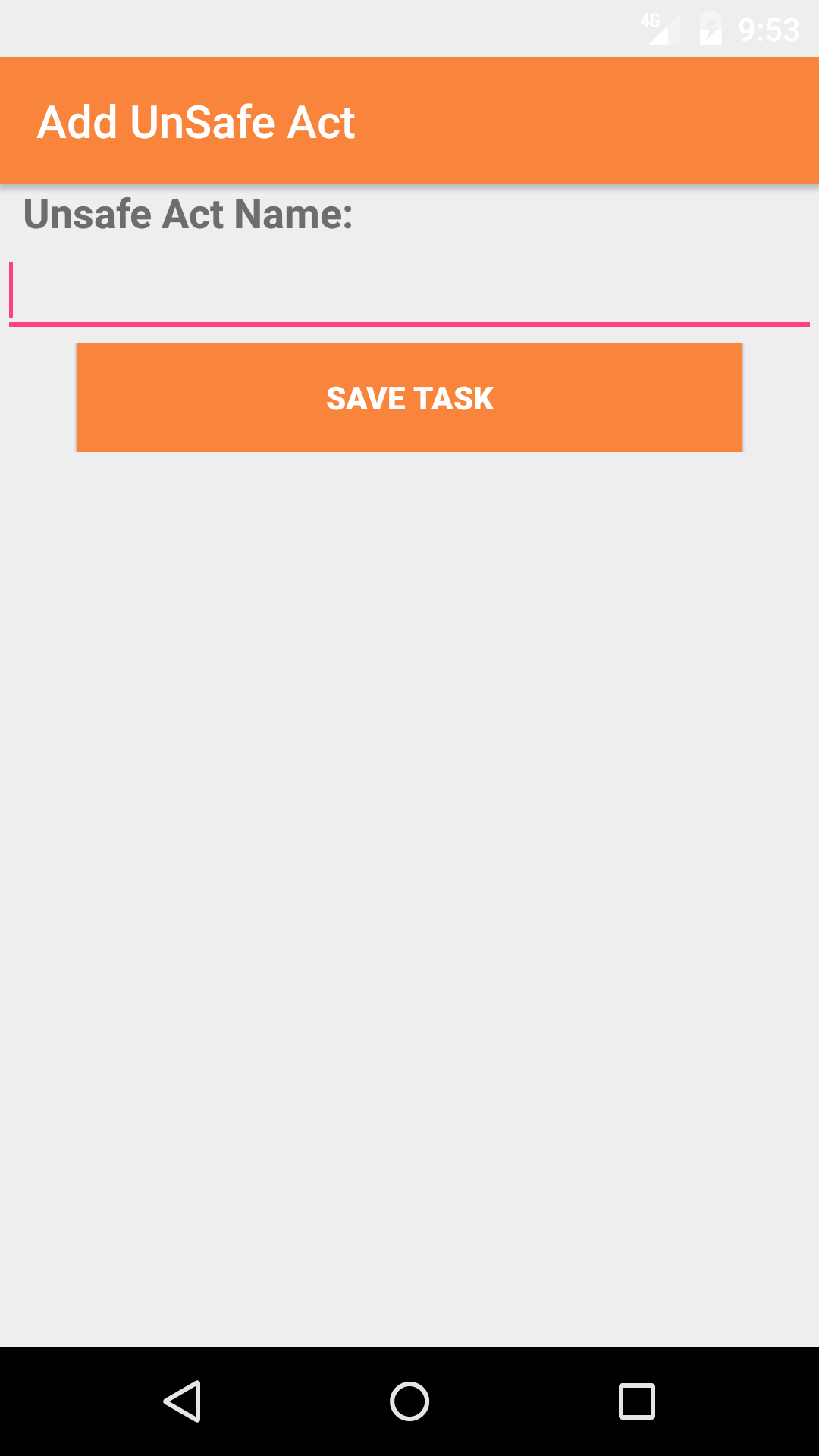Tap the Save Task button
This screenshot has width=819, height=1456.
point(409,397)
